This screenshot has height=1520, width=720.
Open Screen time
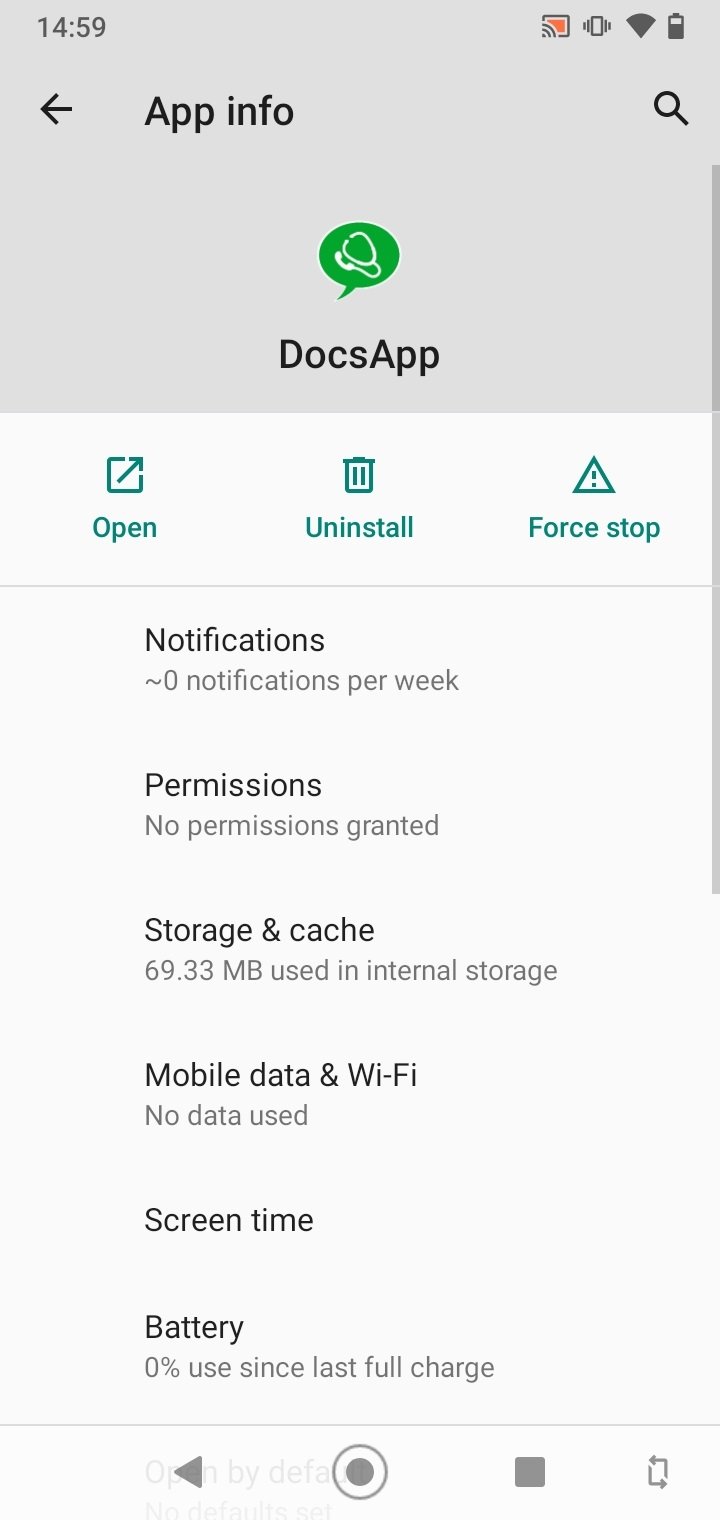click(360, 1220)
